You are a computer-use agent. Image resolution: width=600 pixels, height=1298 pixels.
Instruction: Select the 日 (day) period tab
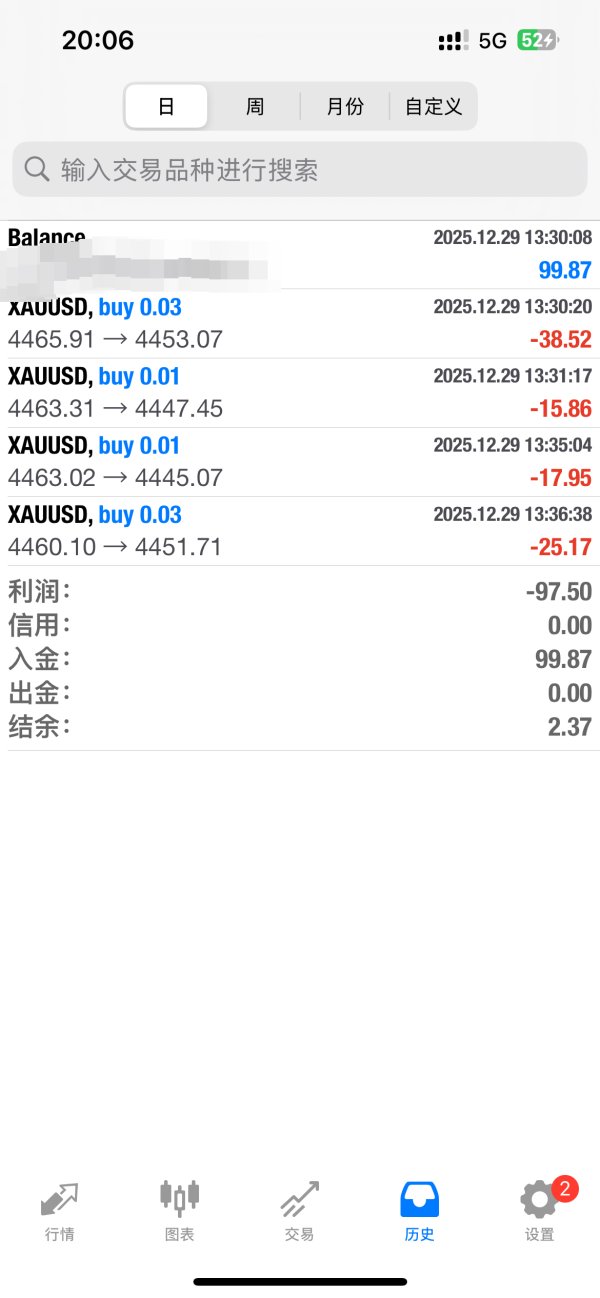click(x=166, y=107)
